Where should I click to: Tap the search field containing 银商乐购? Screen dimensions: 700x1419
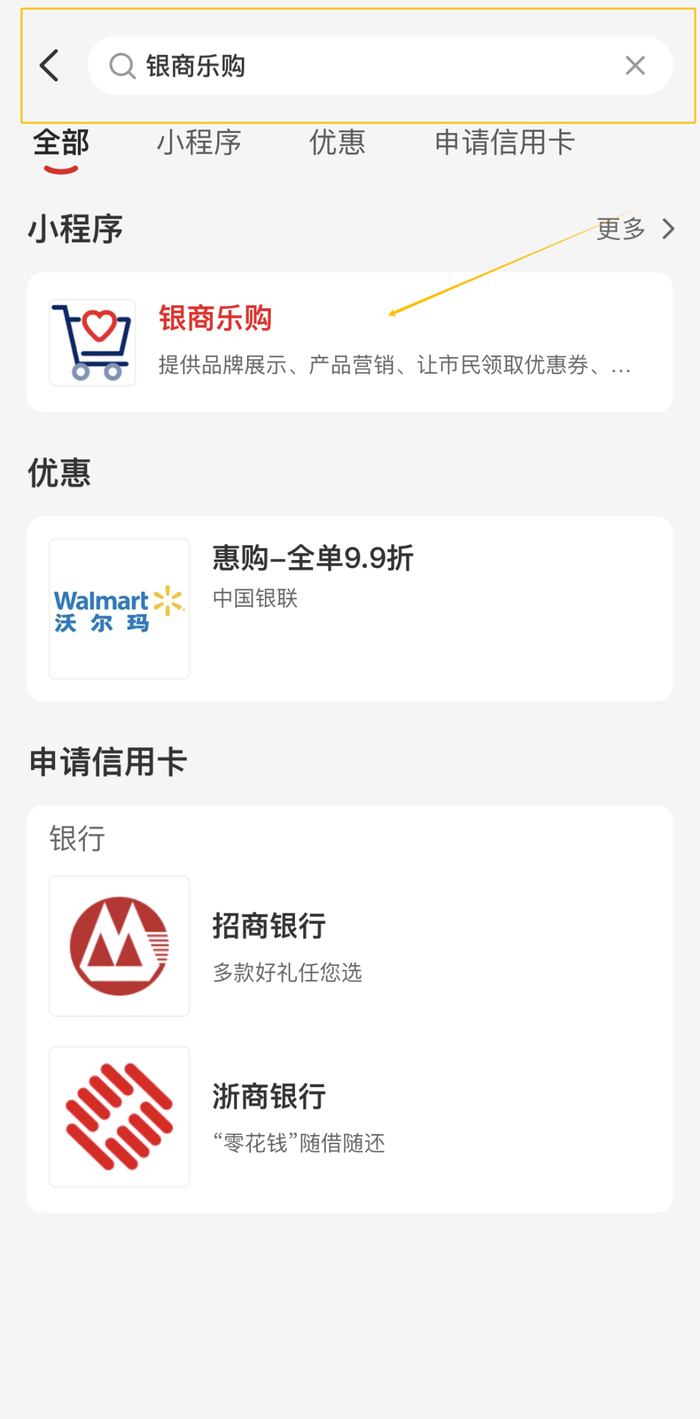pyautogui.click(x=380, y=66)
